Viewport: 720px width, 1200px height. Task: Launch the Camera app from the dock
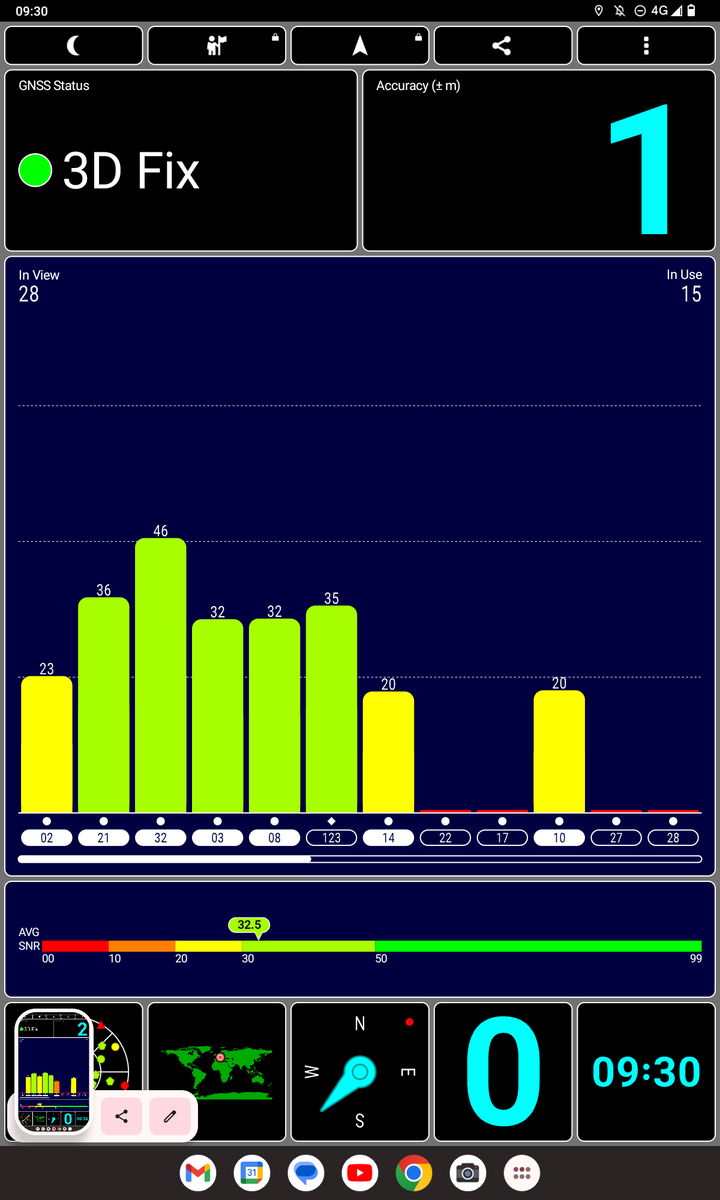pyautogui.click(x=467, y=1172)
